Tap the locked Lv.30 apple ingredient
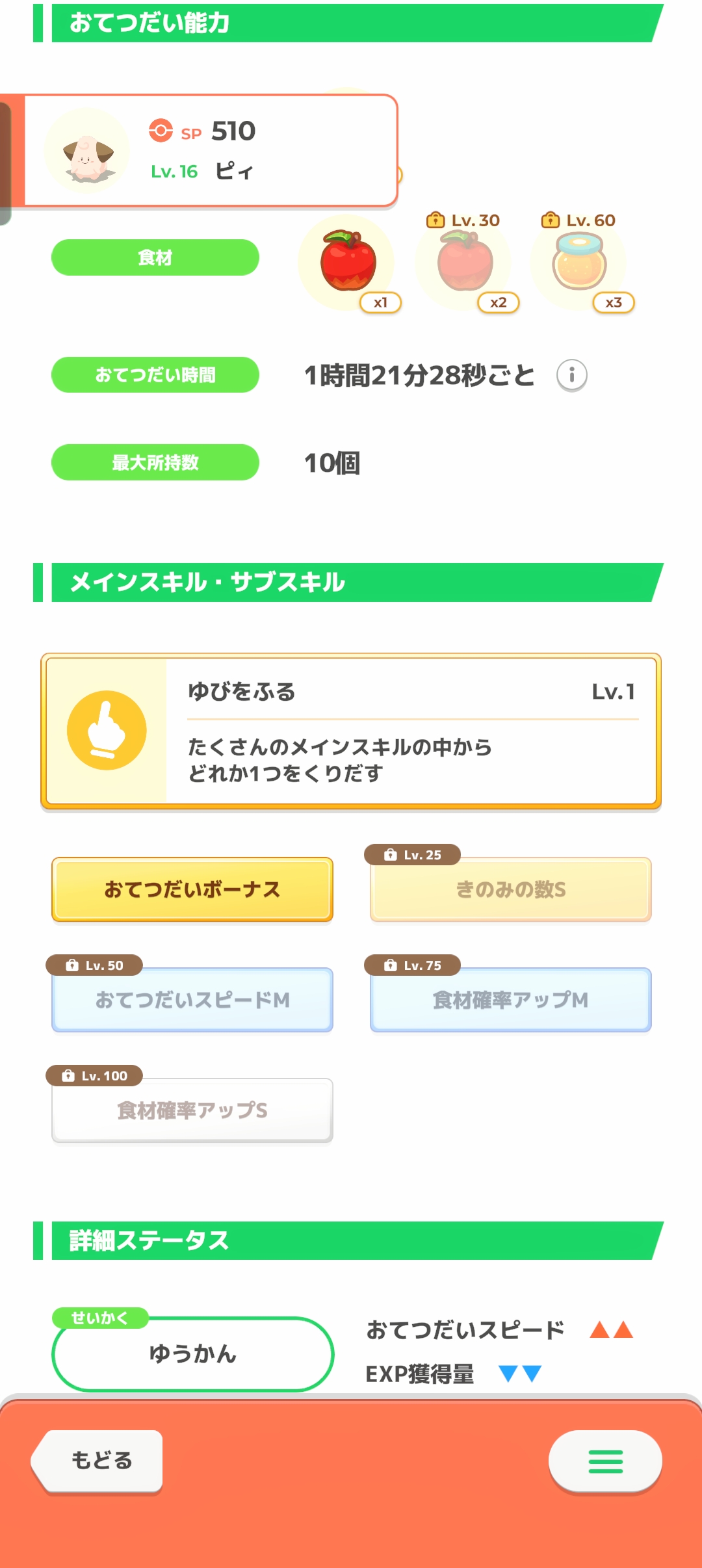Image resolution: width=702 pixels, height=1568 pixels. 464,263
